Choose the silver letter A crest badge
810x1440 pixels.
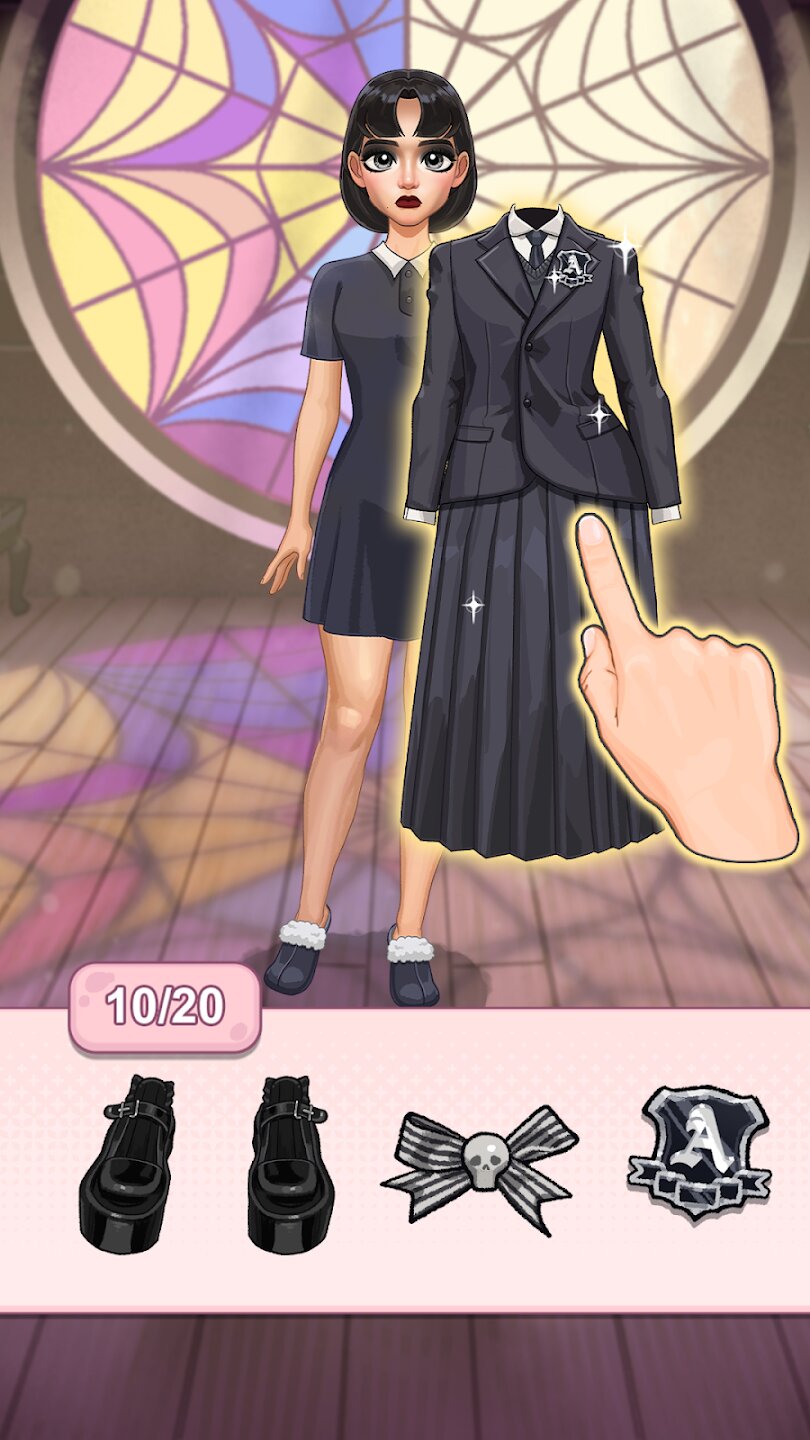tap(698, 1152)
